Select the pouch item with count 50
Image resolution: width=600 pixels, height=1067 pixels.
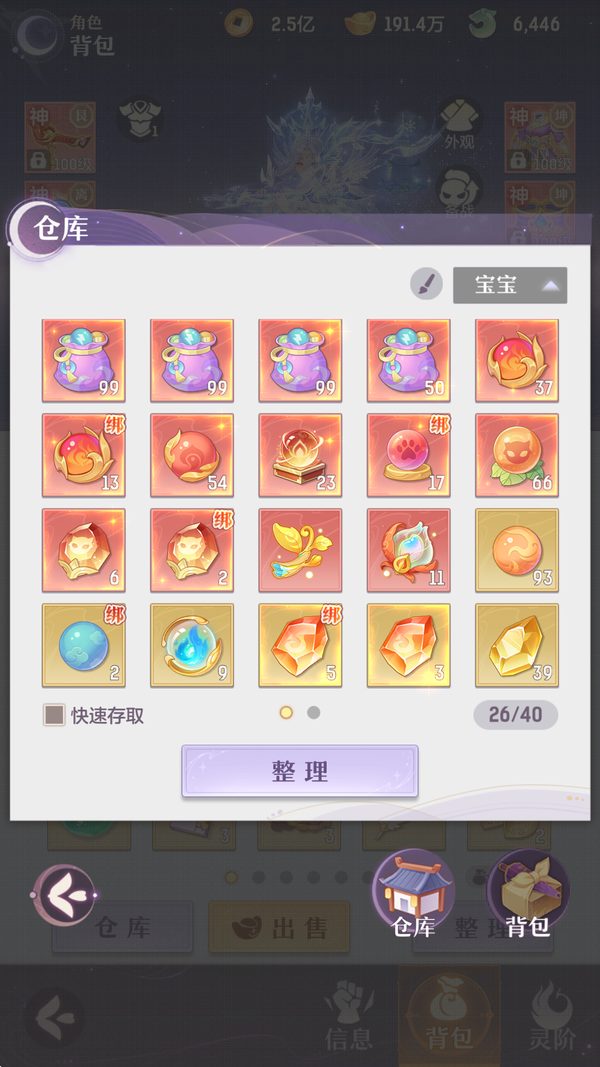click(x=408, y=360)
